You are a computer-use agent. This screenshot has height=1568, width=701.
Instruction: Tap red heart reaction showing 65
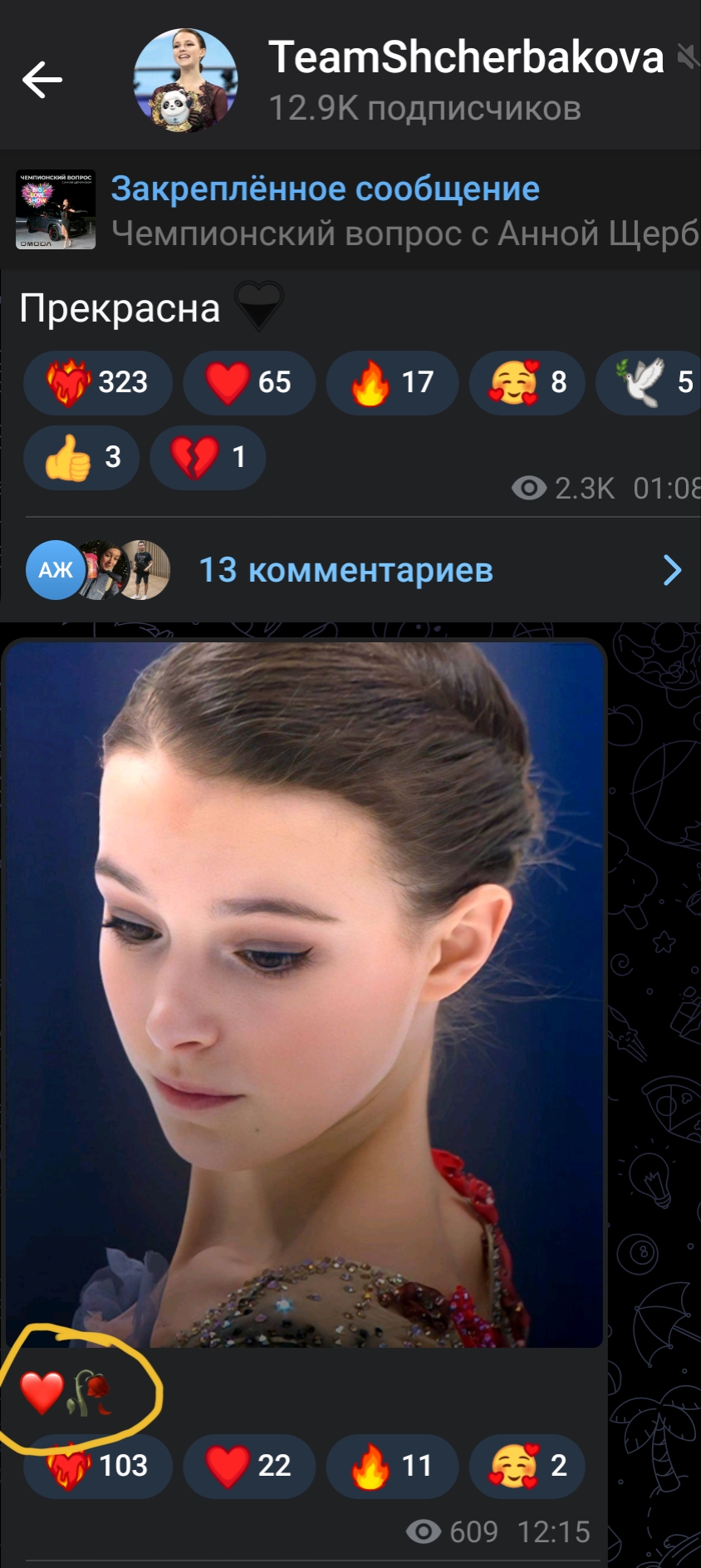[x=249, y=382]
